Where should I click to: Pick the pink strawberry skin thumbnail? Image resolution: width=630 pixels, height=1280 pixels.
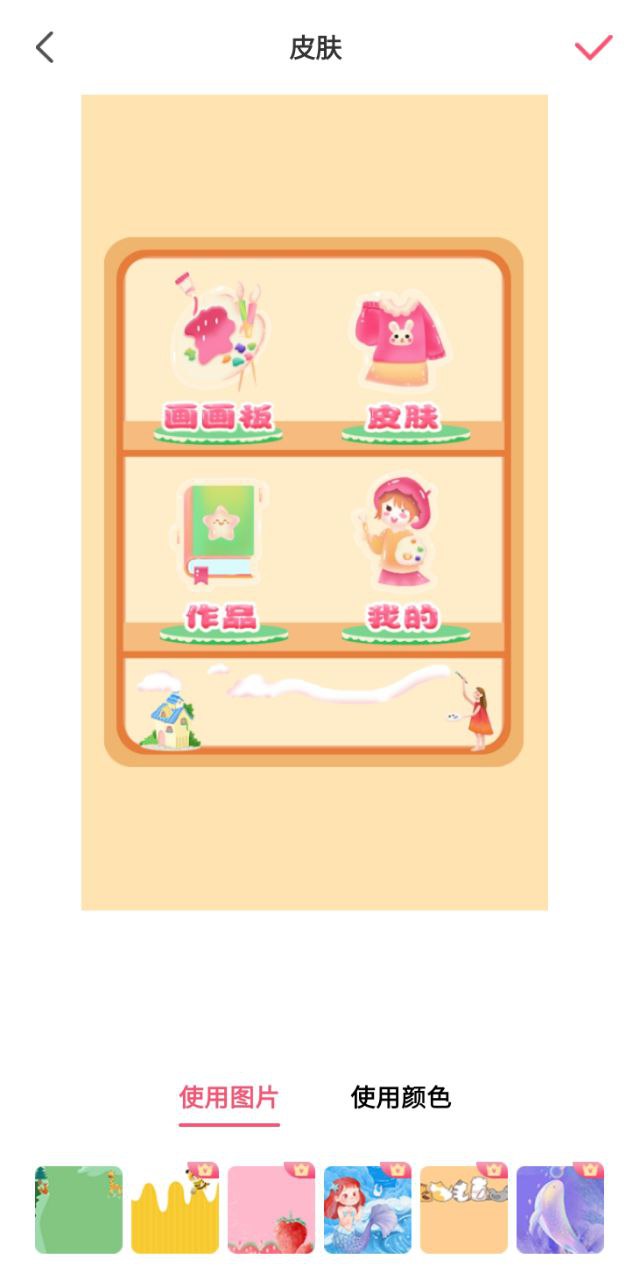271,1209
